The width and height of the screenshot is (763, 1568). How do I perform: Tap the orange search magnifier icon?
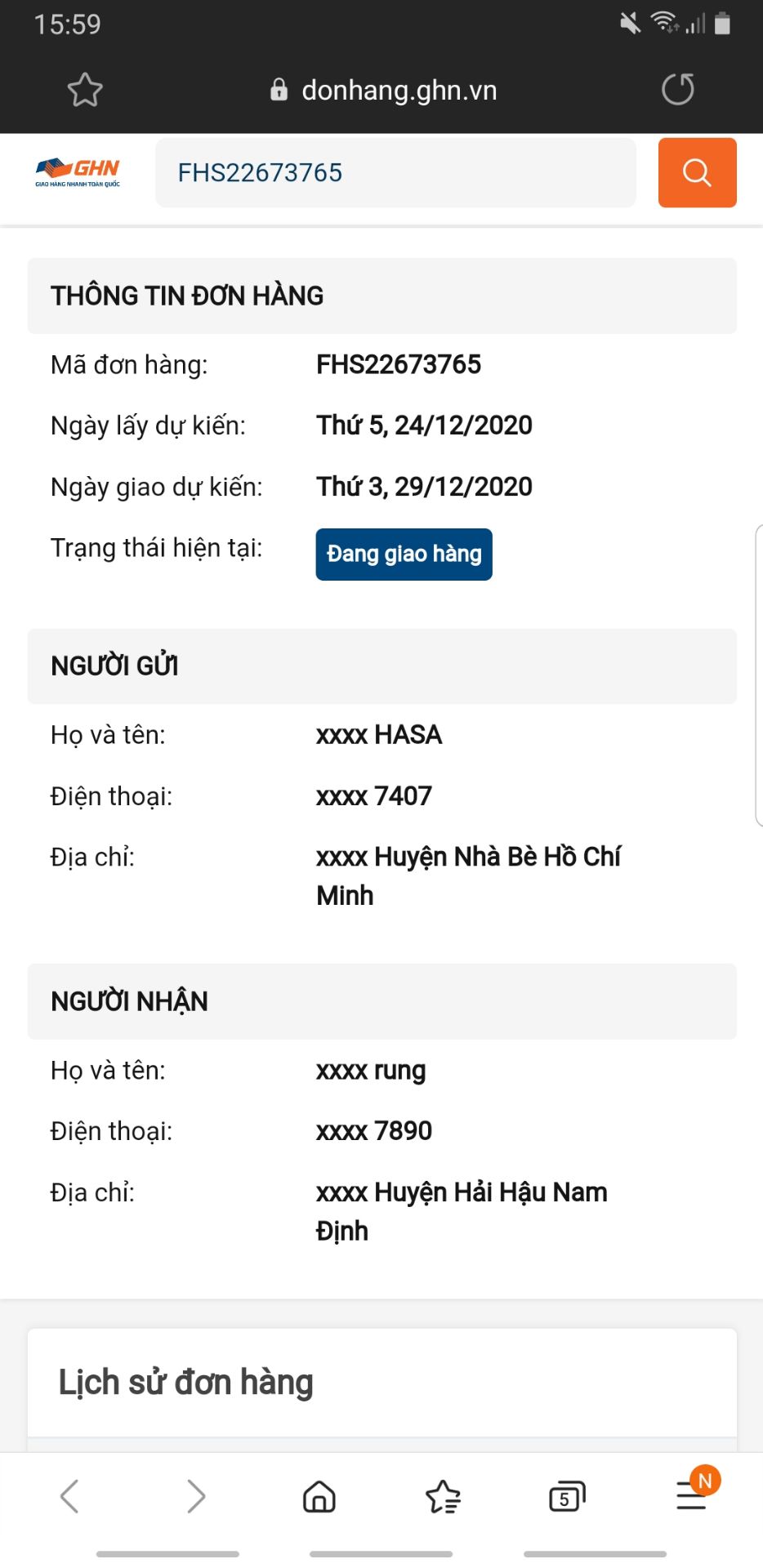coord(696,172)
